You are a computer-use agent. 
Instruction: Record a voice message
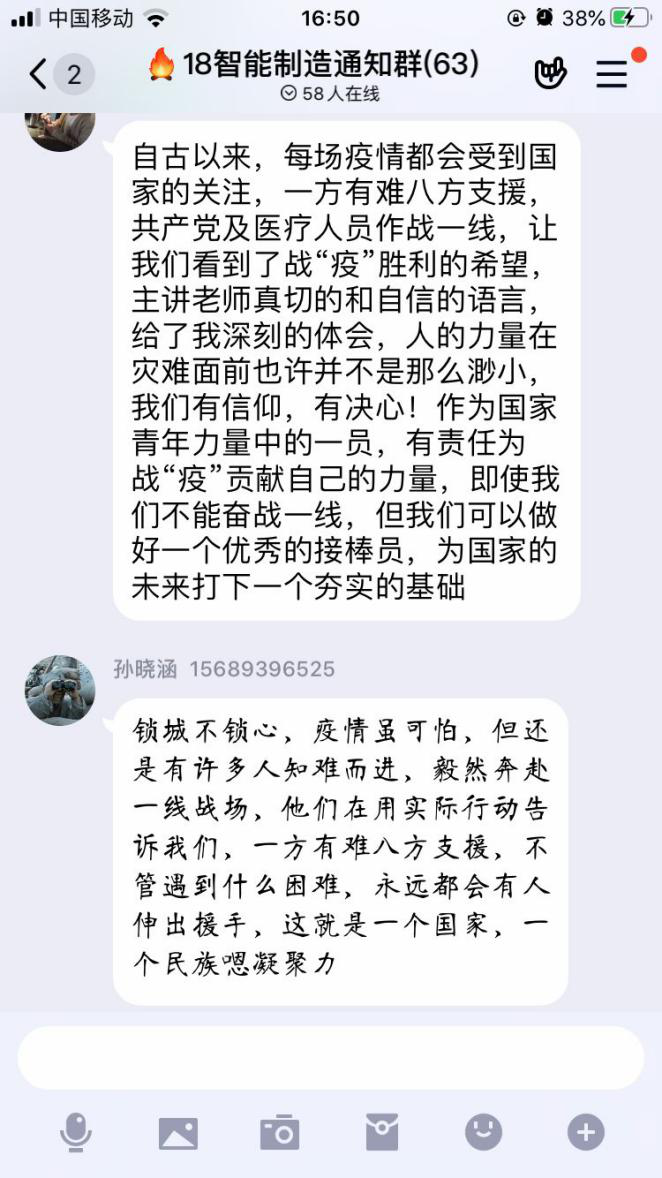click(75, 1132)
